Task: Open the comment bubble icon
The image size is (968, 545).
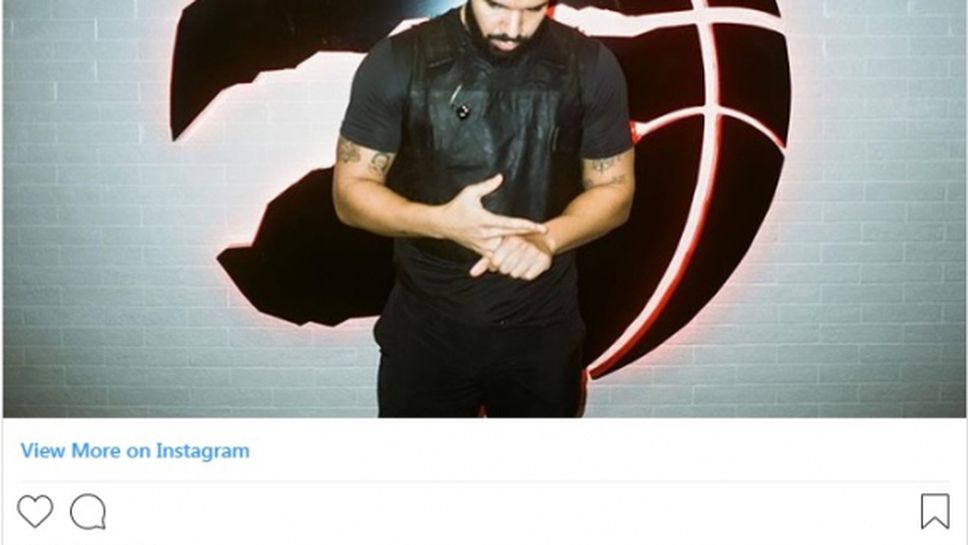Action: point(88,512)
